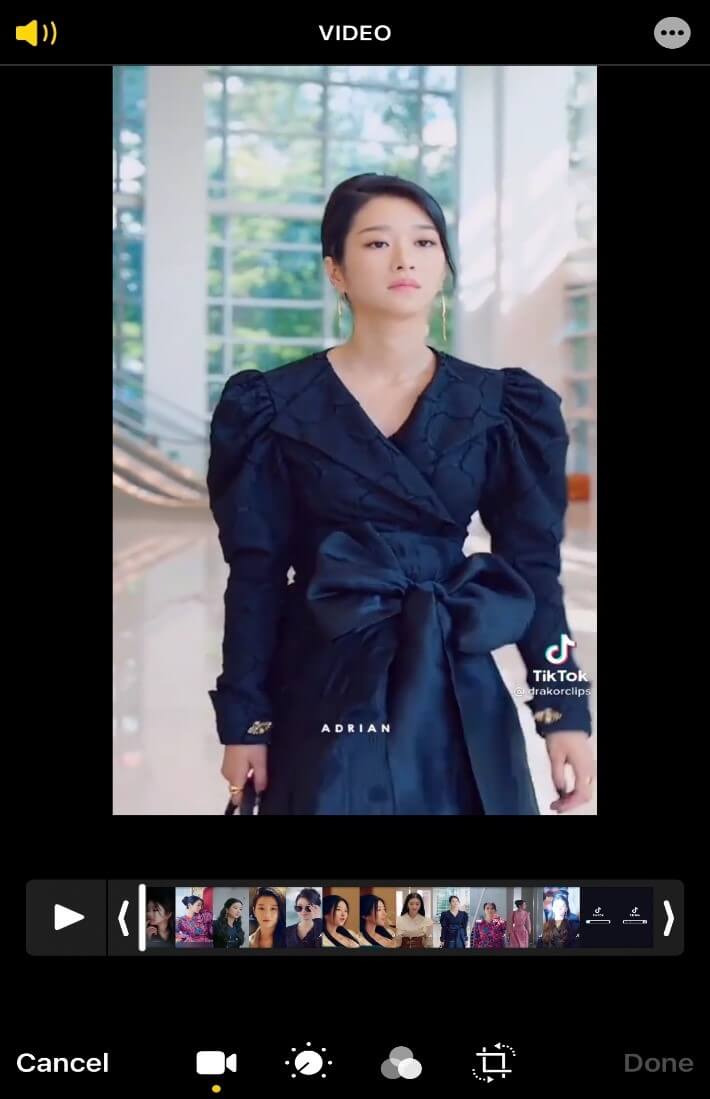Open the more options menu
The image size is (710, 1099).
[x=672, y=33]
